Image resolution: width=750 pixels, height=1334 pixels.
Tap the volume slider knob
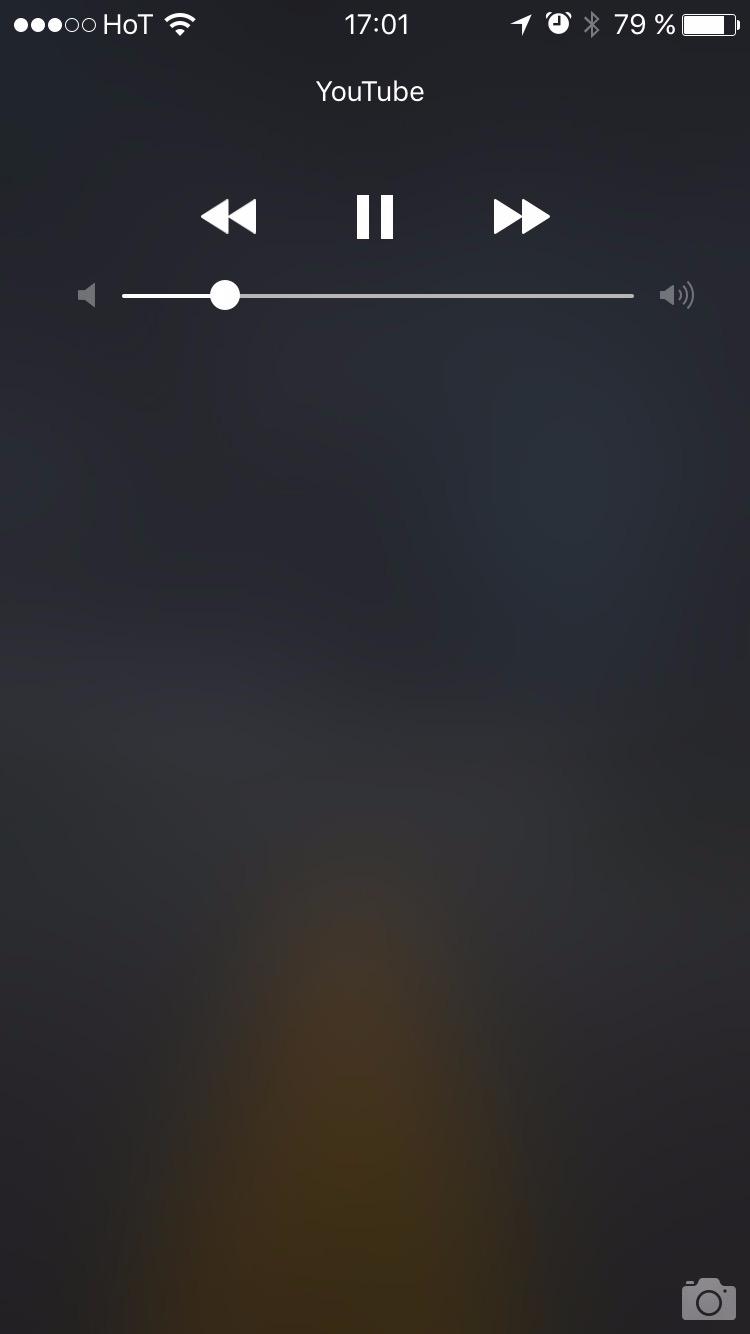[x=225, y=295]
